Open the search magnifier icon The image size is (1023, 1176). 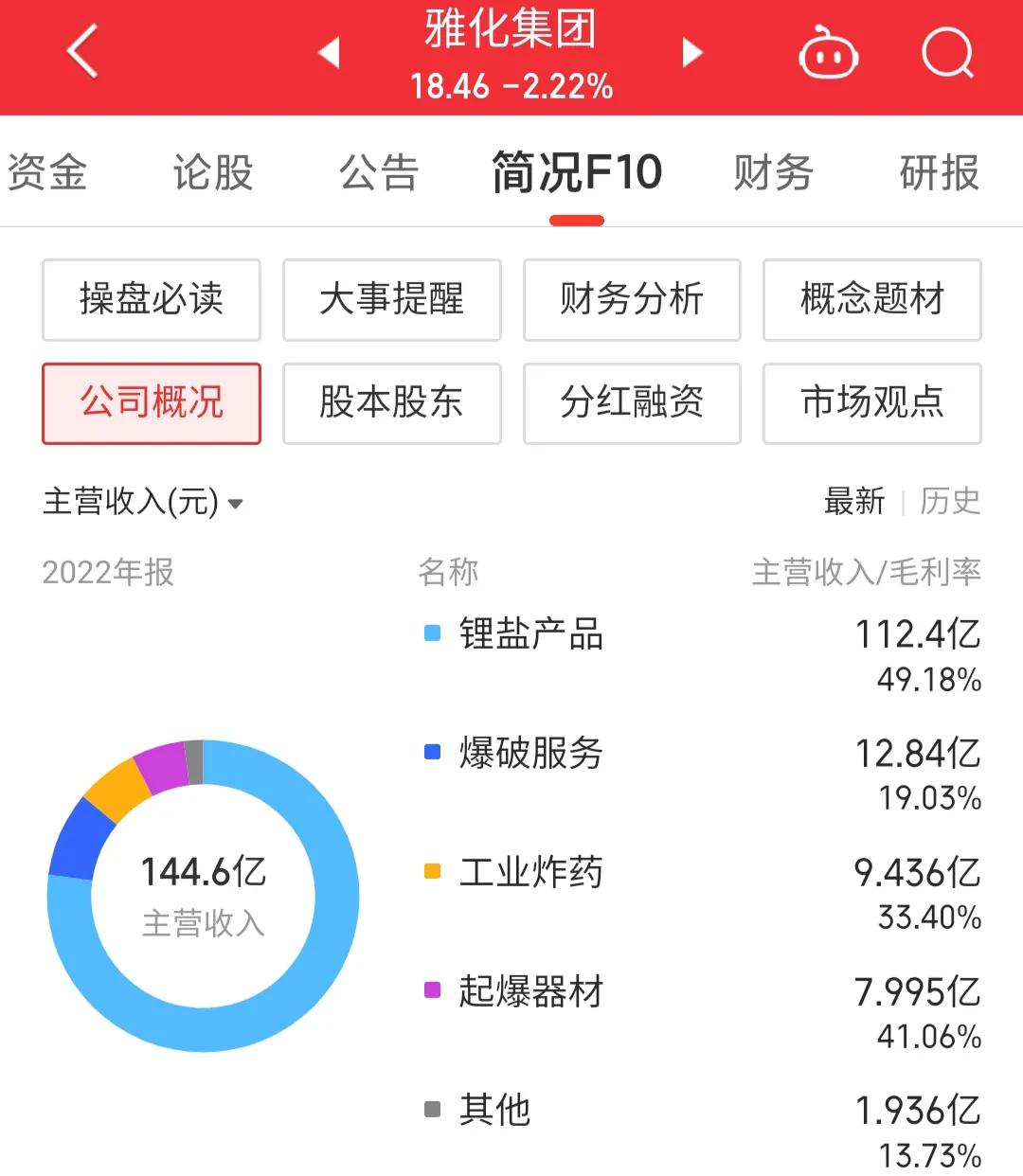(946, 54)
